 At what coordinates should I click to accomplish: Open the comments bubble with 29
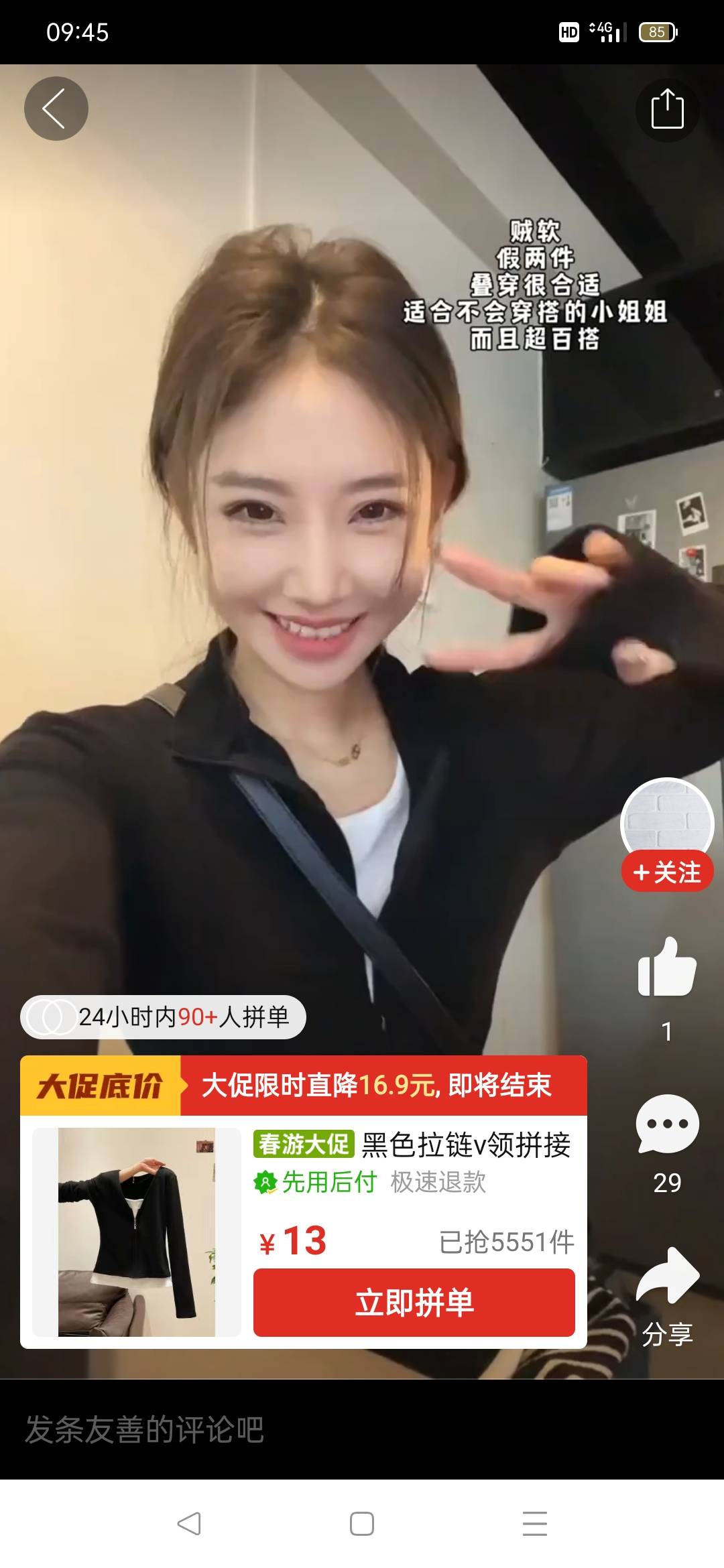pyautogui.click(x=667, y=1126)
